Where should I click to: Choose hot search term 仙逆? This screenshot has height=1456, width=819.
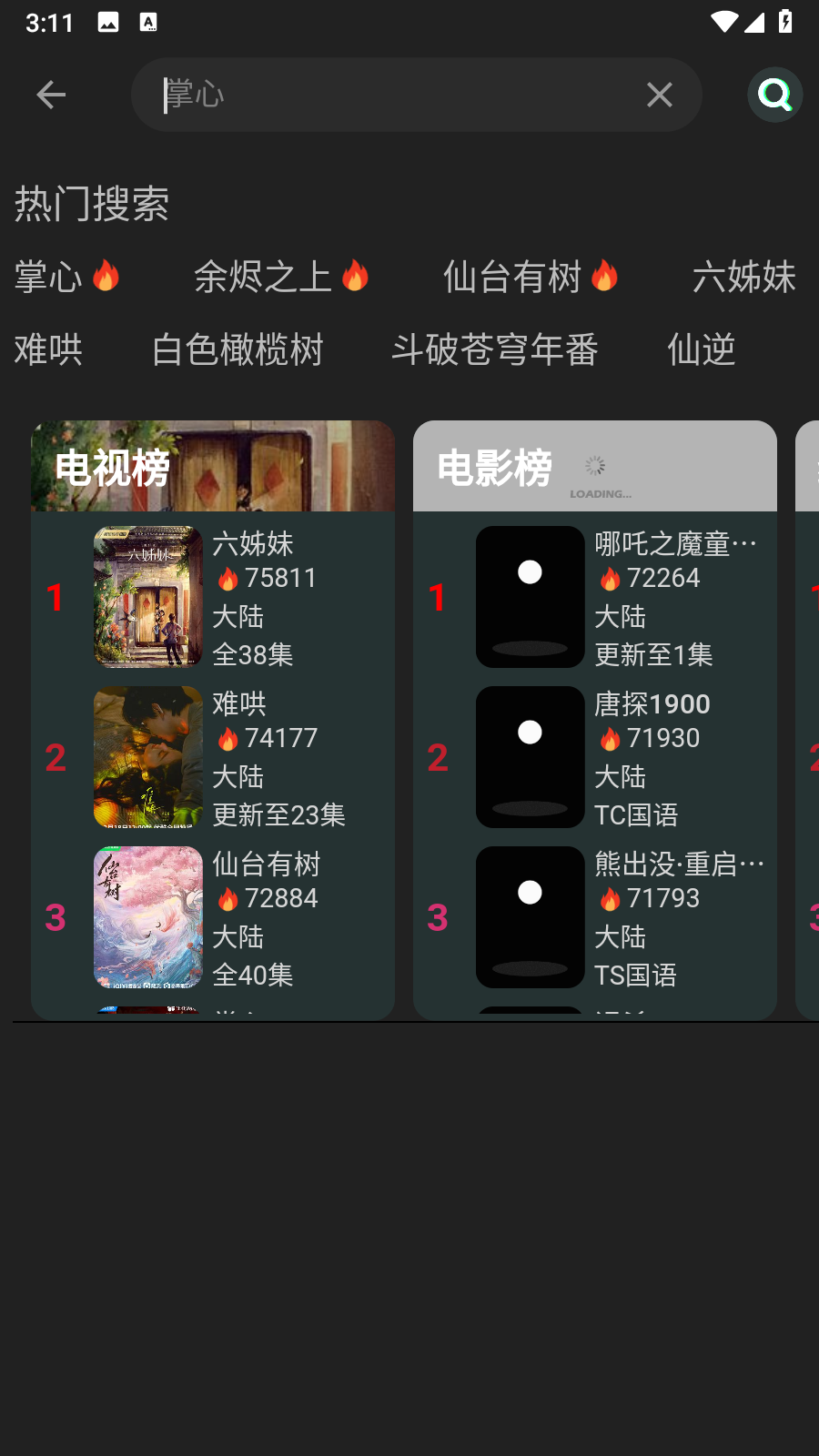click(x=701, y=349)
